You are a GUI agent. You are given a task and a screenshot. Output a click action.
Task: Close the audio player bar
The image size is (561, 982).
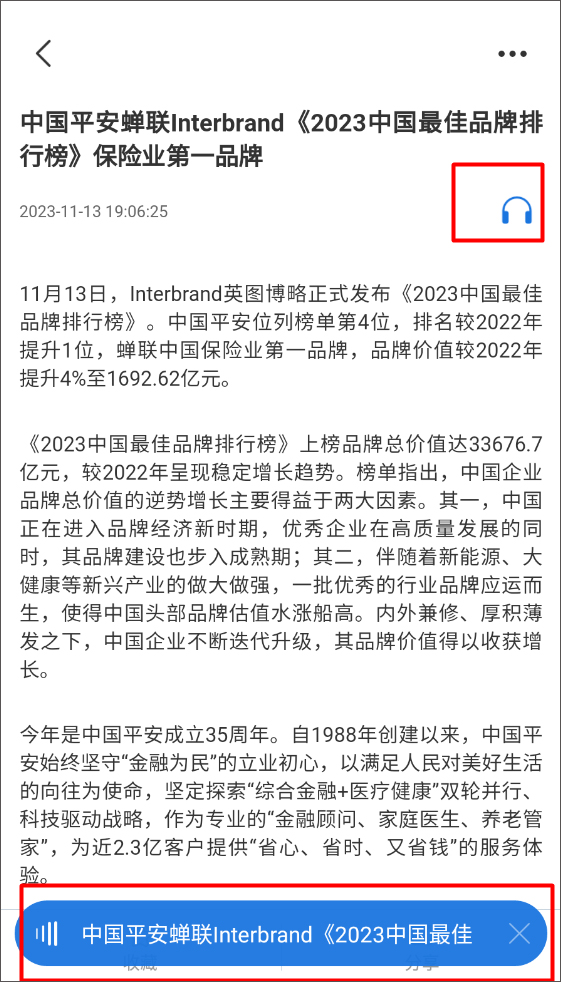(520, 934)
